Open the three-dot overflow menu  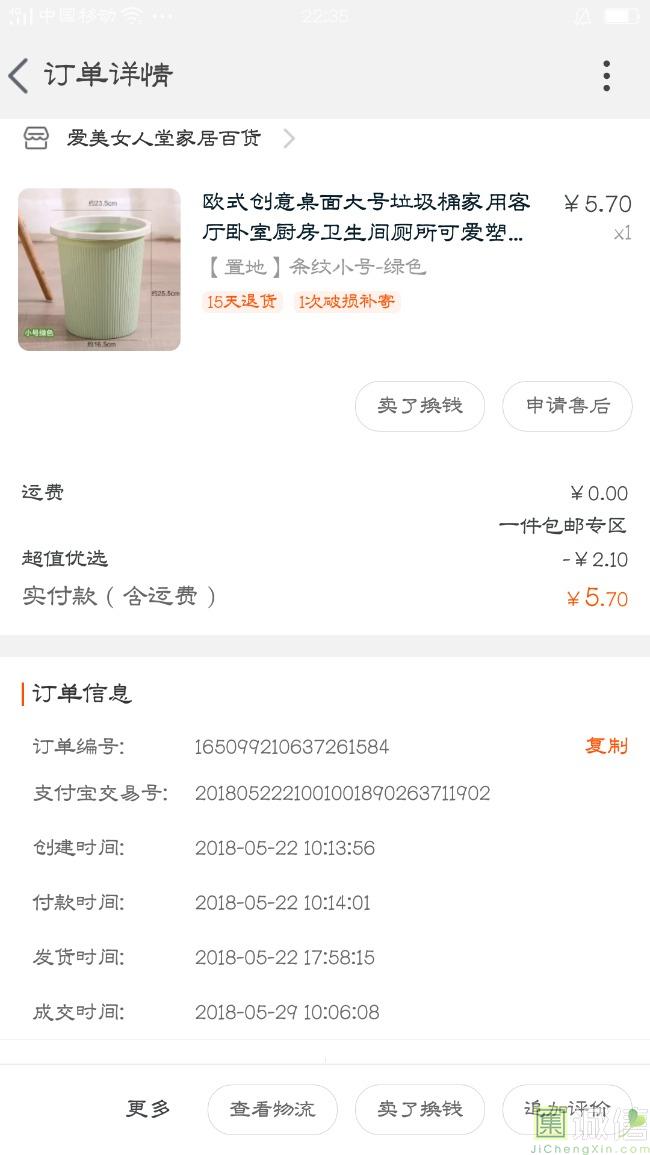coord(606,75)
